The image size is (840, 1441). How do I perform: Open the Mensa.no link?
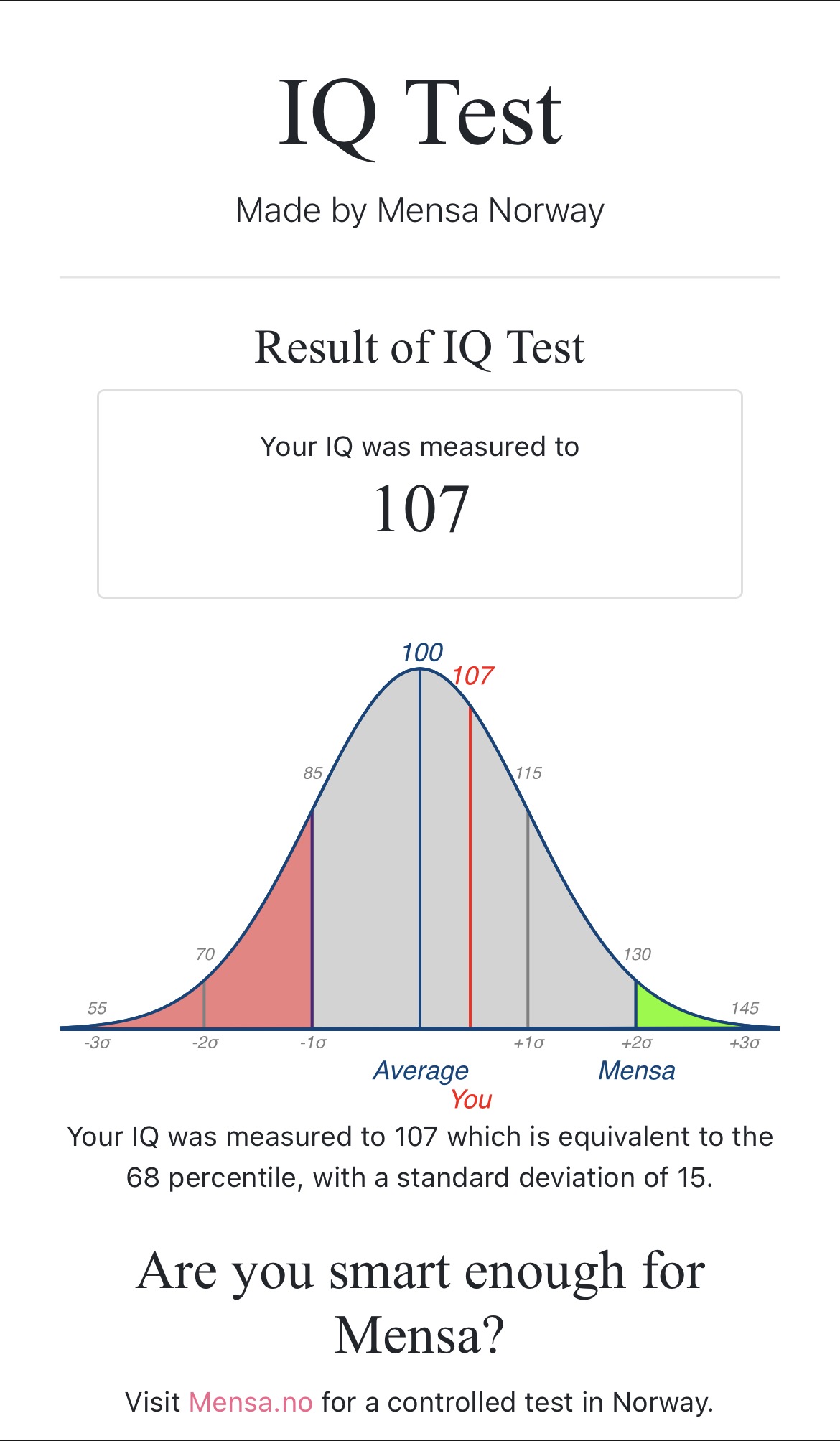(x=251, y=1402)
